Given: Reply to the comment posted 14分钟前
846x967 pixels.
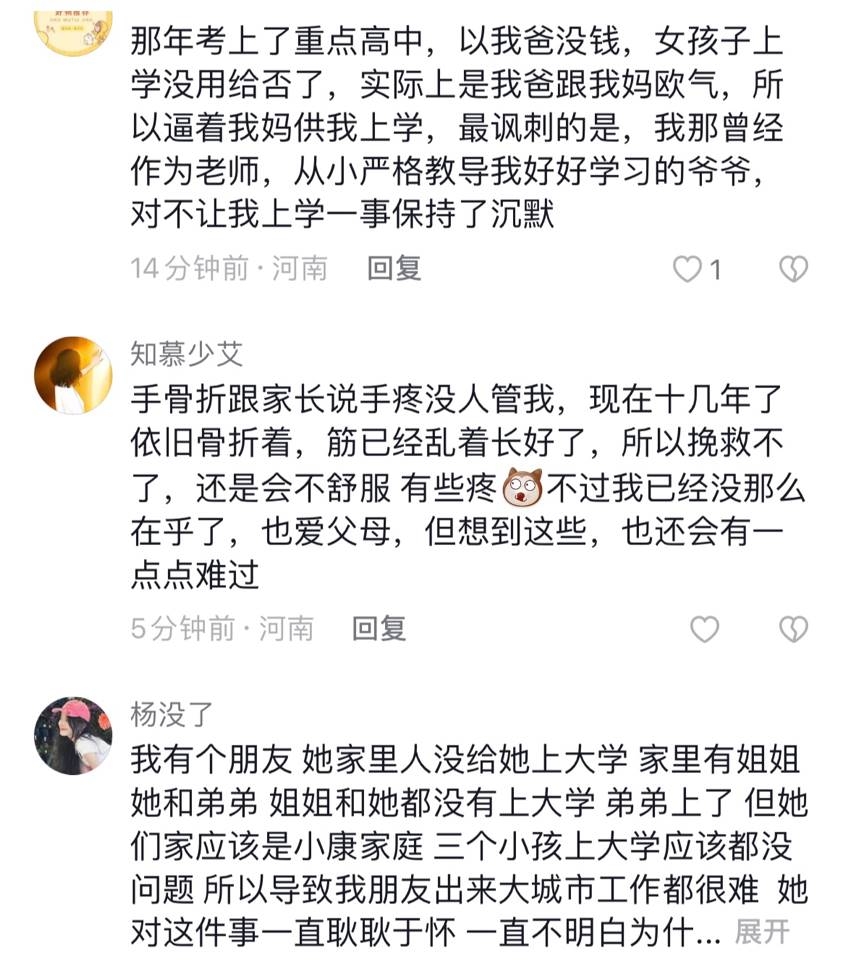Looking at the screenshot, I should point(394,268).
